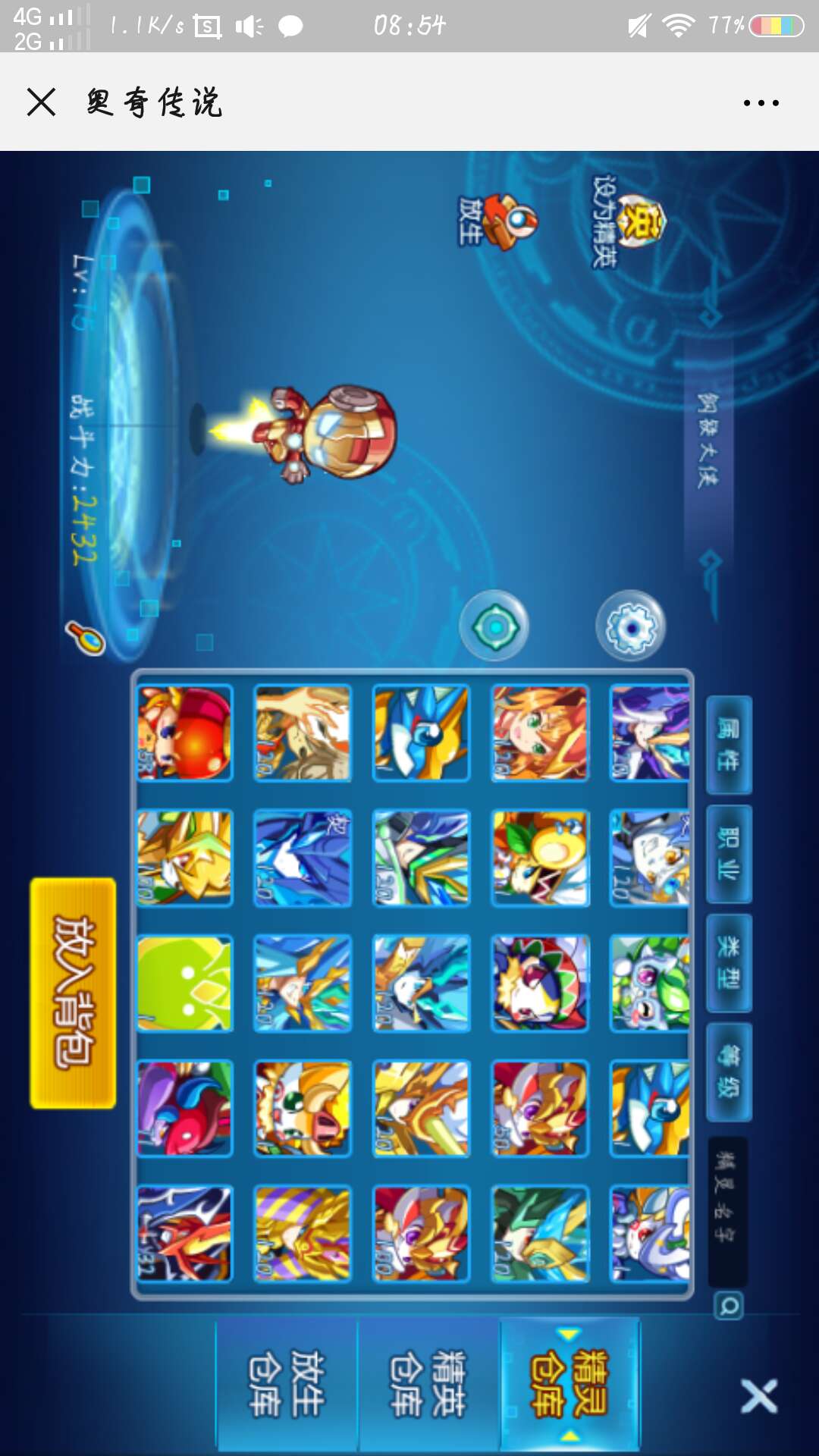Screen dimensions: 819x1456
Task: Switch to the 精英仓库 tab
Action: tap(428, 1384)
